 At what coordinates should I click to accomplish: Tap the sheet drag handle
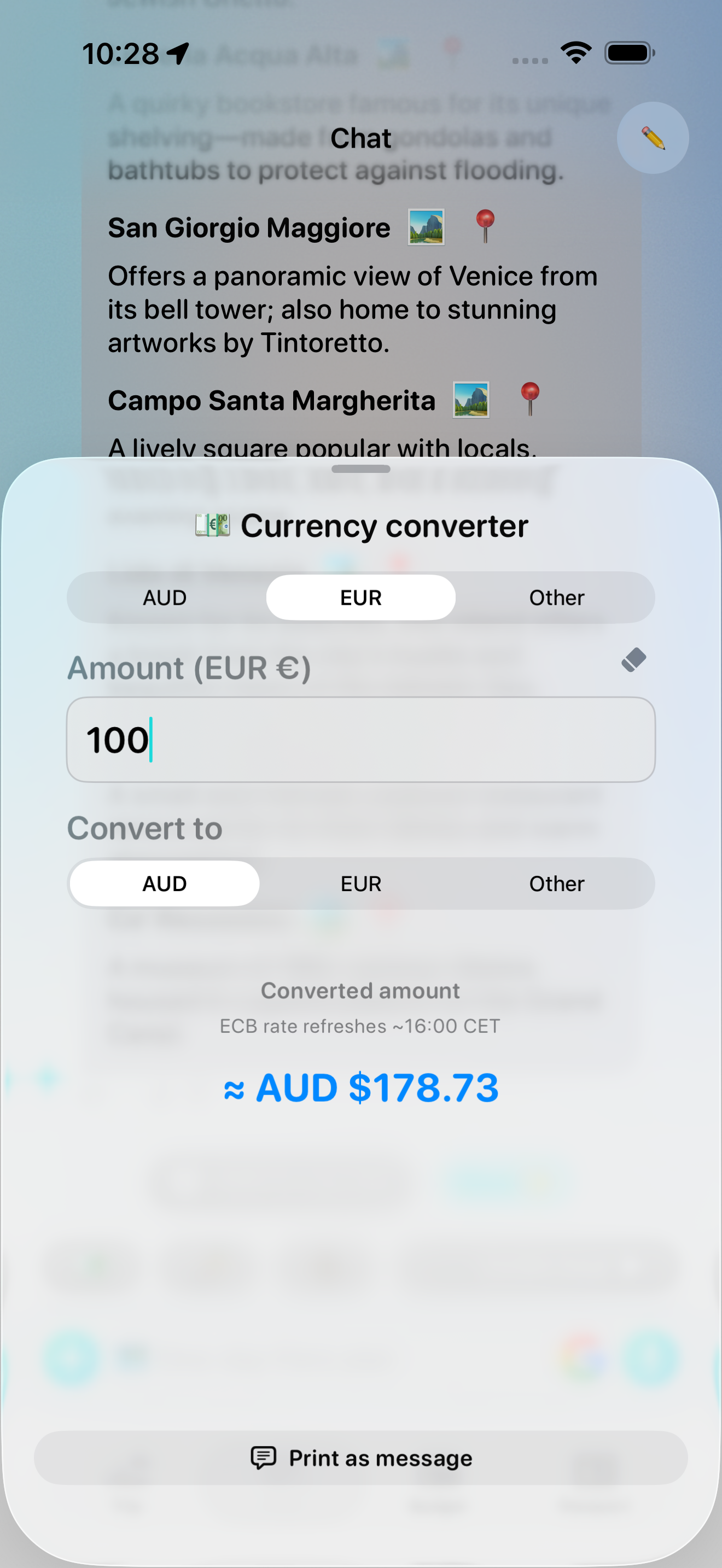pos(361,469)
